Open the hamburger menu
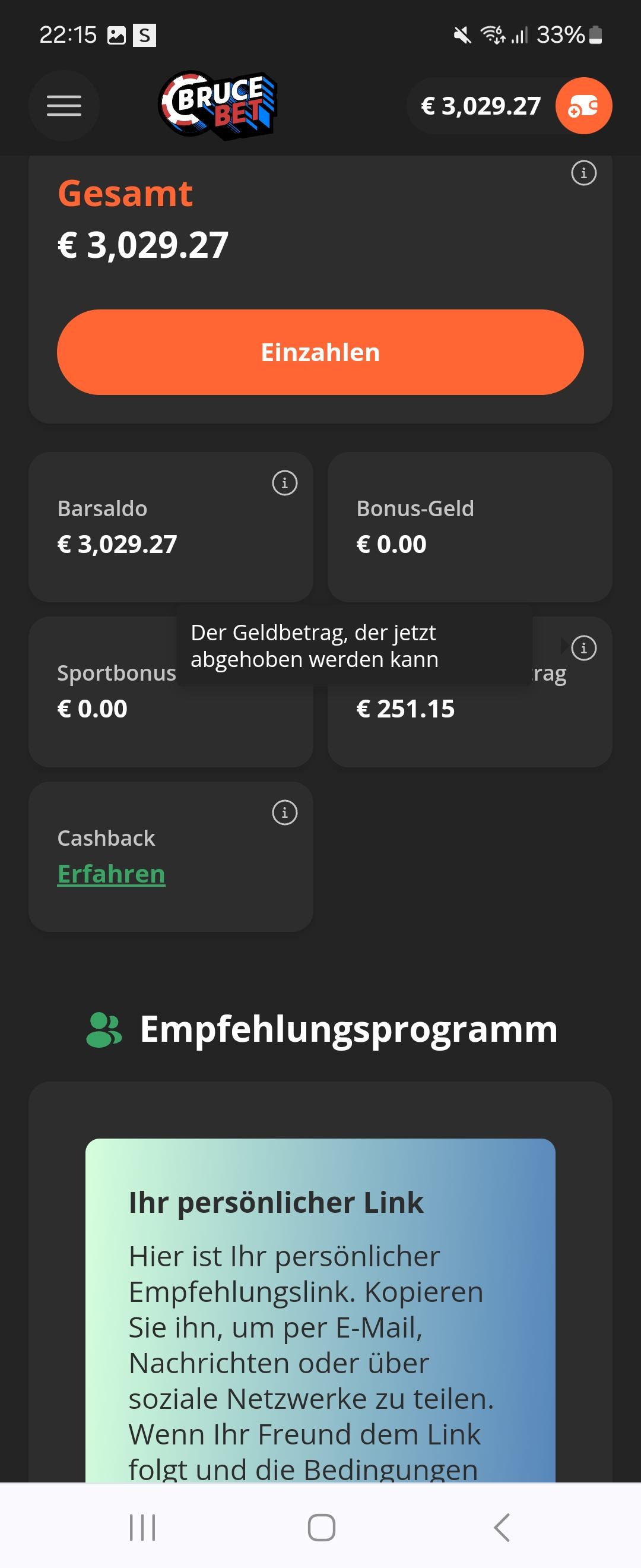 (64, 106)
